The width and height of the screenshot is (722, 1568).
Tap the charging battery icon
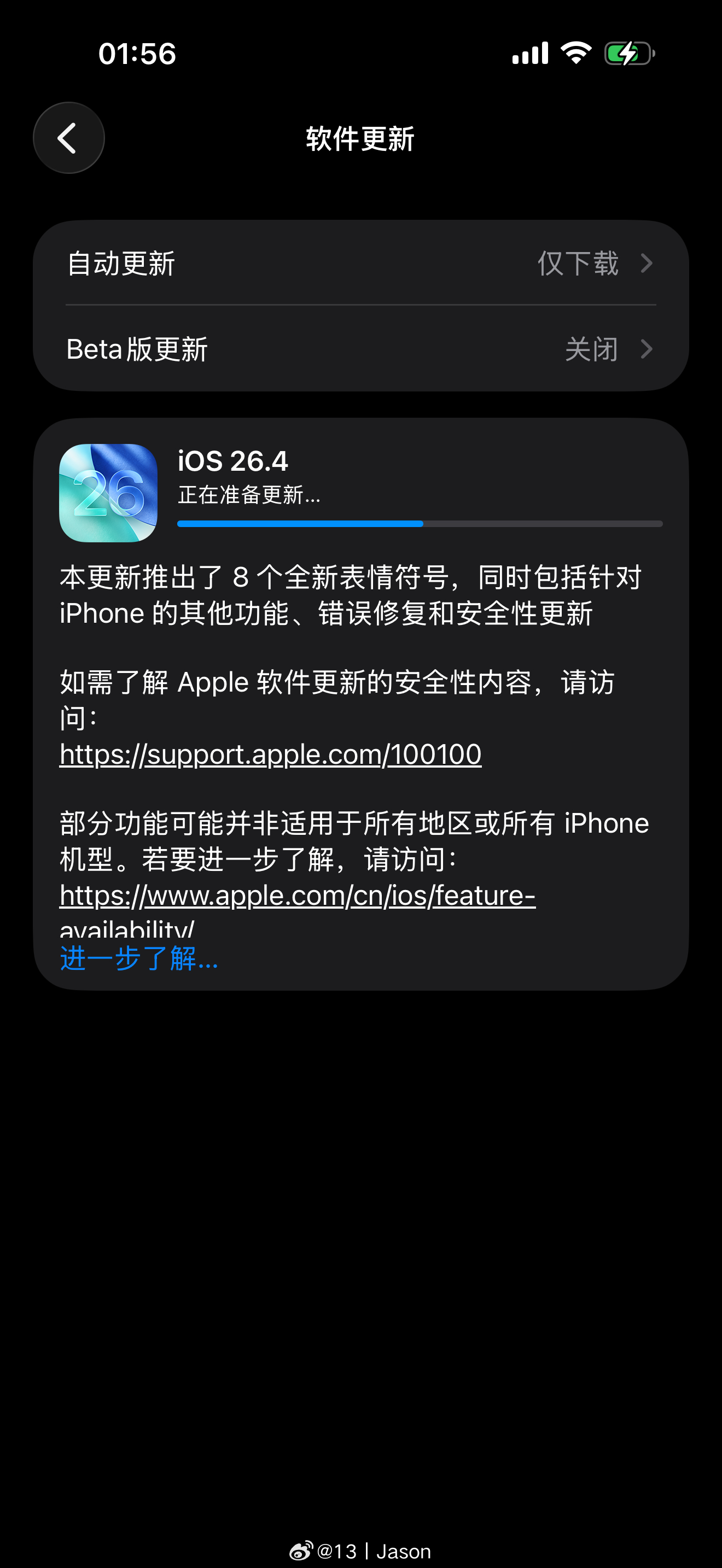[629, 52]
